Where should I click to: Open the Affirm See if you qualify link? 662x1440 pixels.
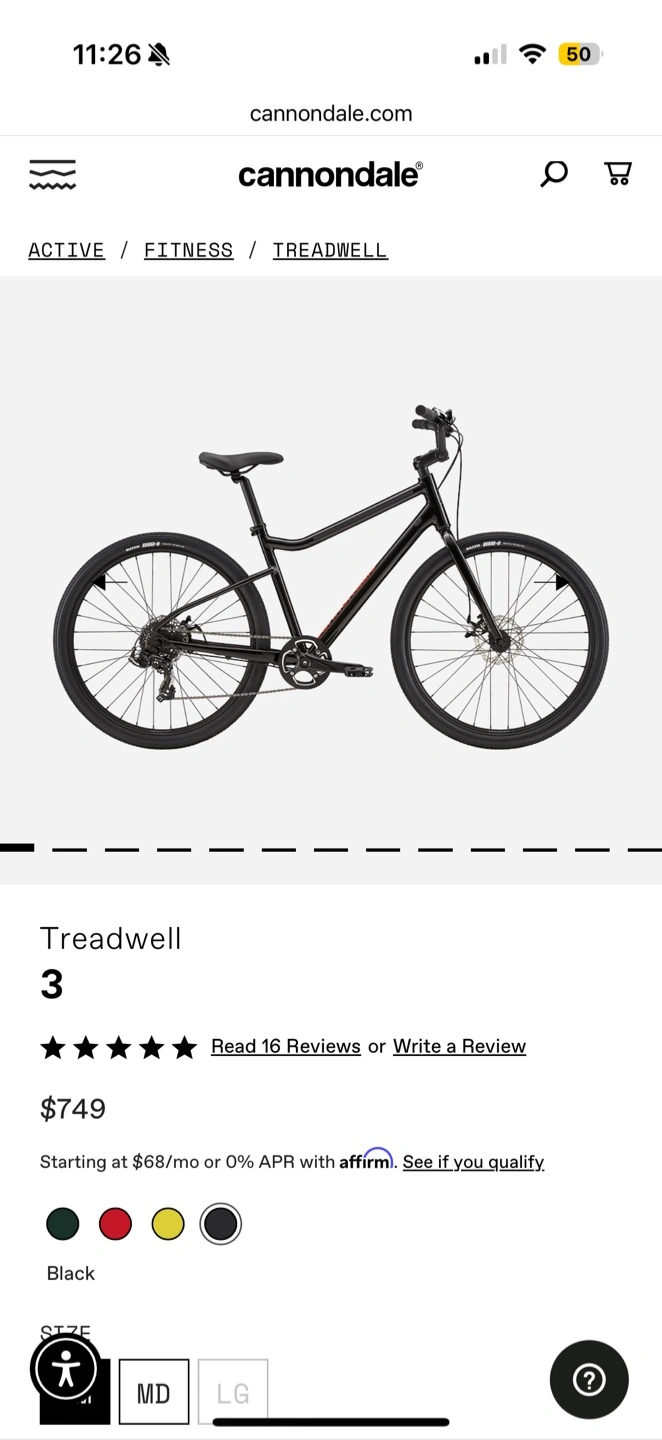coord(473,1162)
